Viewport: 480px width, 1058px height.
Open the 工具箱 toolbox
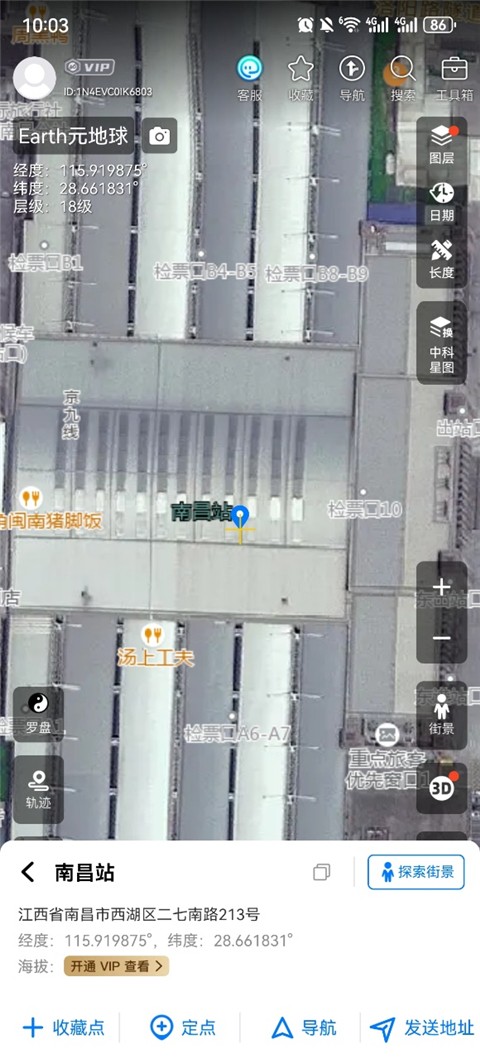[454, 78]
